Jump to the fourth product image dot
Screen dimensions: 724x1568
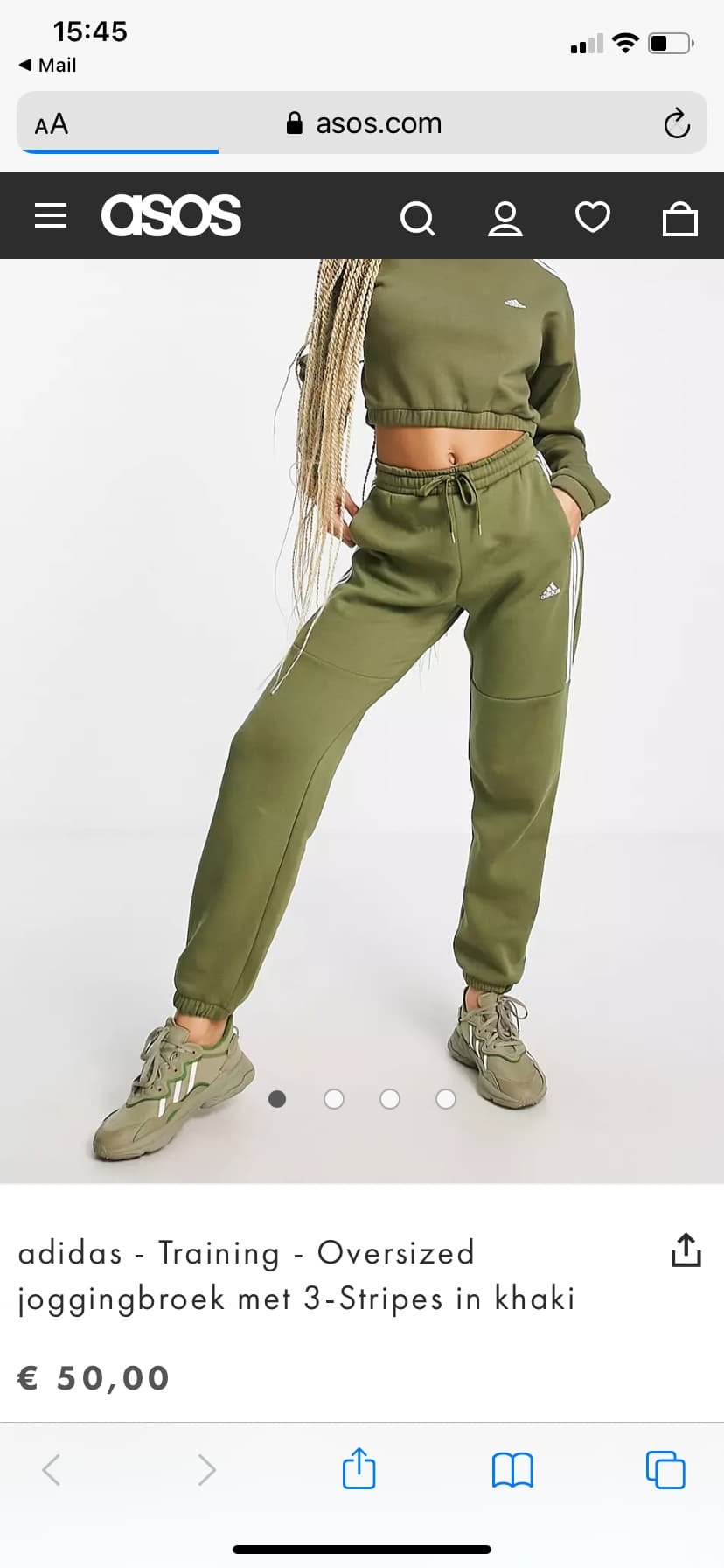pos(446,1099)
